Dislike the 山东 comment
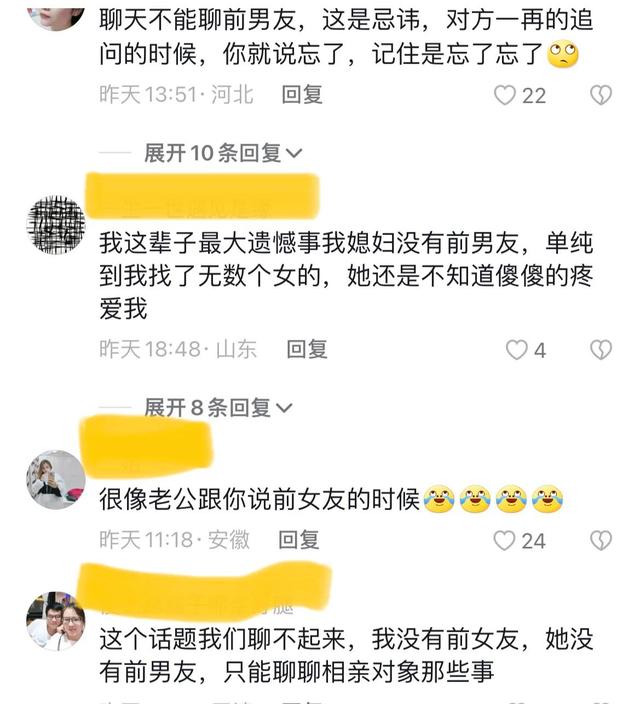Viewport: 640px width, 704px height. (x=600, y=350)
